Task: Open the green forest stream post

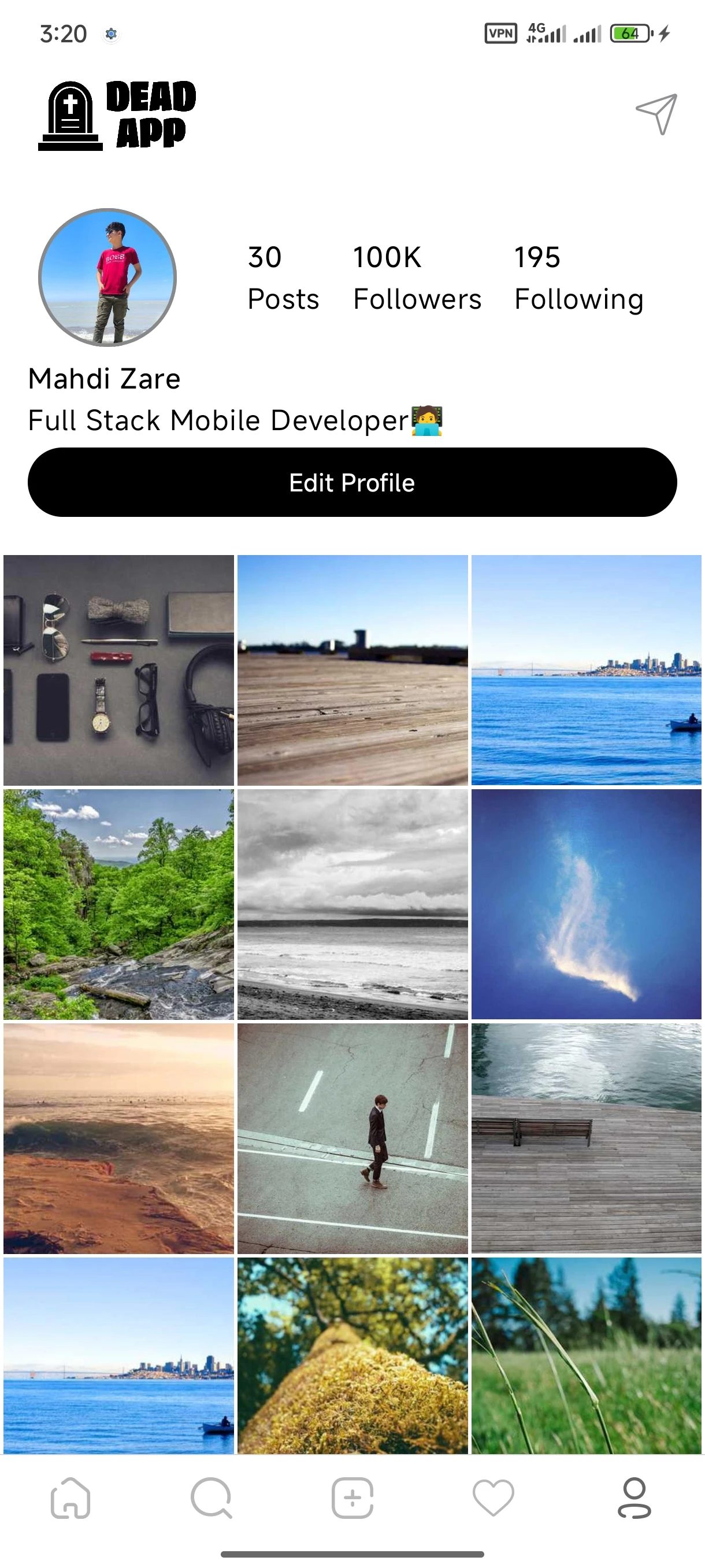Action: 118,904
